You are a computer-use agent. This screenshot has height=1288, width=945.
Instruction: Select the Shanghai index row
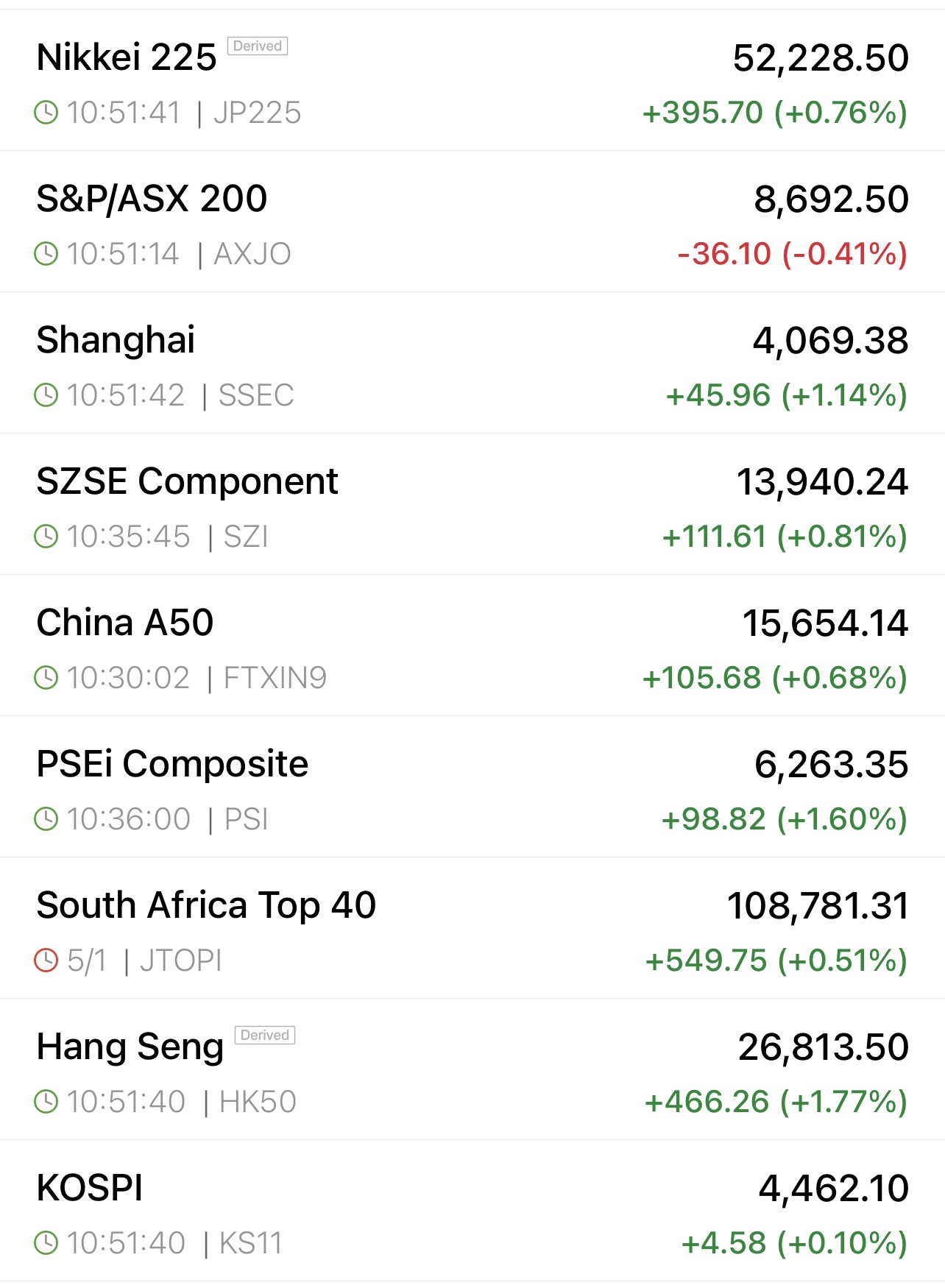point(116,340)
